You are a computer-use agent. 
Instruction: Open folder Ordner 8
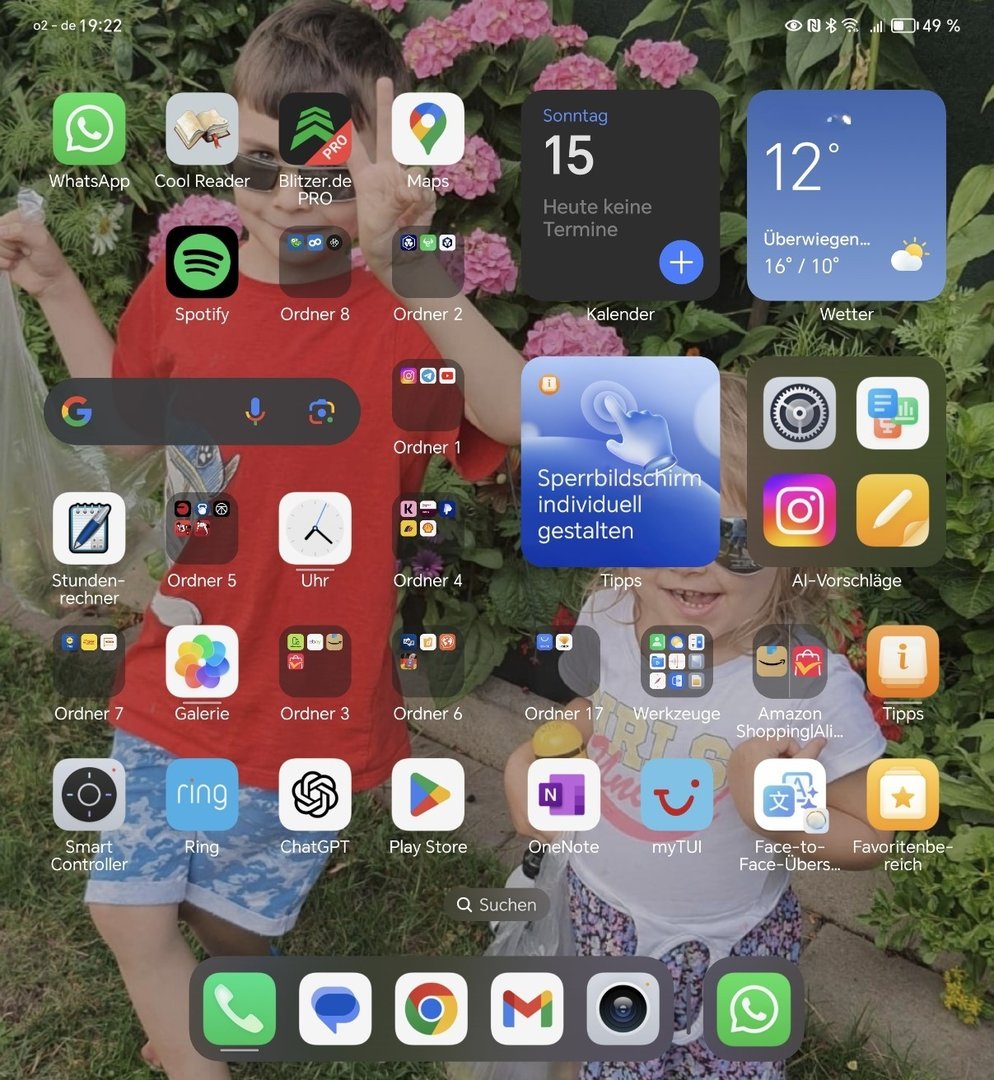(315, 262)
